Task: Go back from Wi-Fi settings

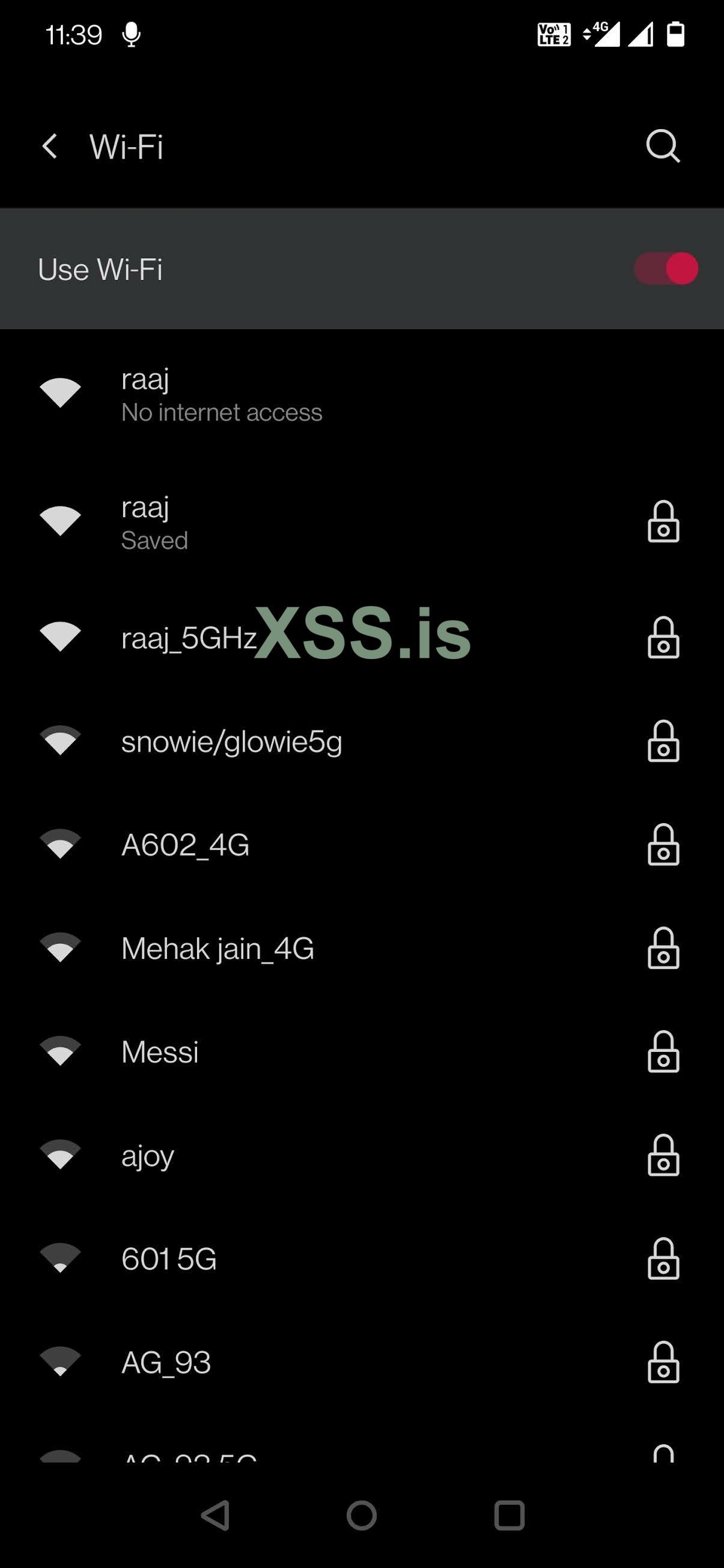Action: coord(50,147)
